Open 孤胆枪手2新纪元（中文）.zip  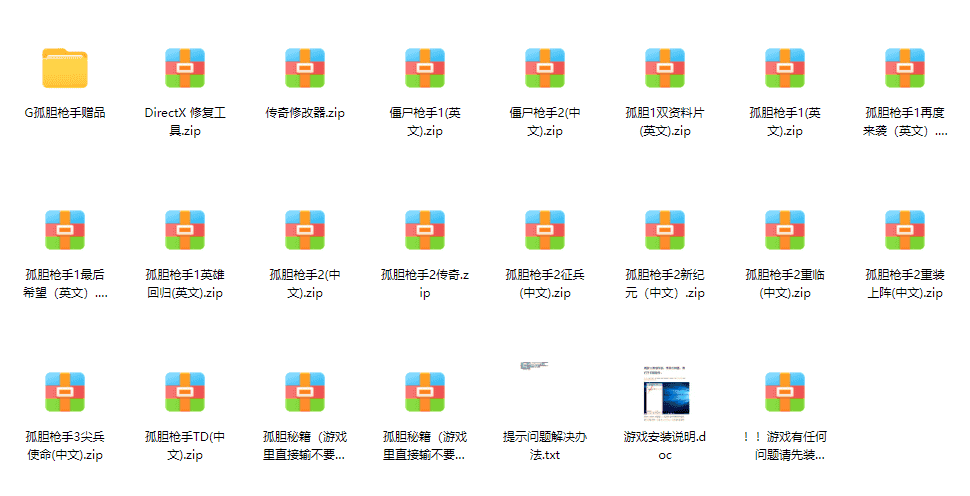coord(665,230)
